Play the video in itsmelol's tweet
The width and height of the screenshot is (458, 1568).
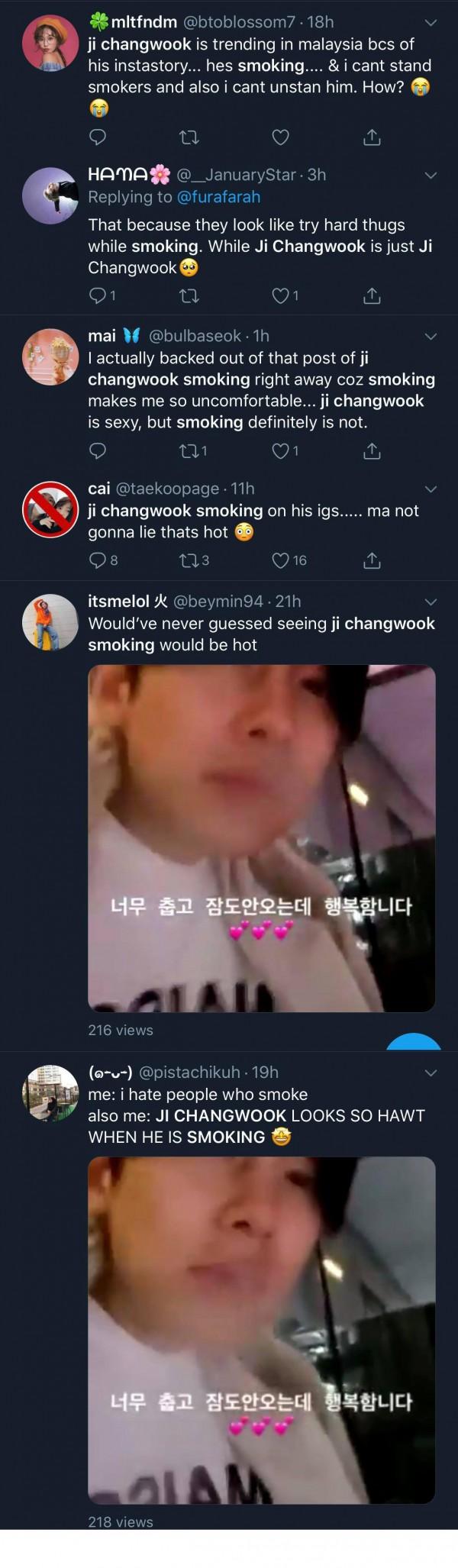[x=261, y=838]
